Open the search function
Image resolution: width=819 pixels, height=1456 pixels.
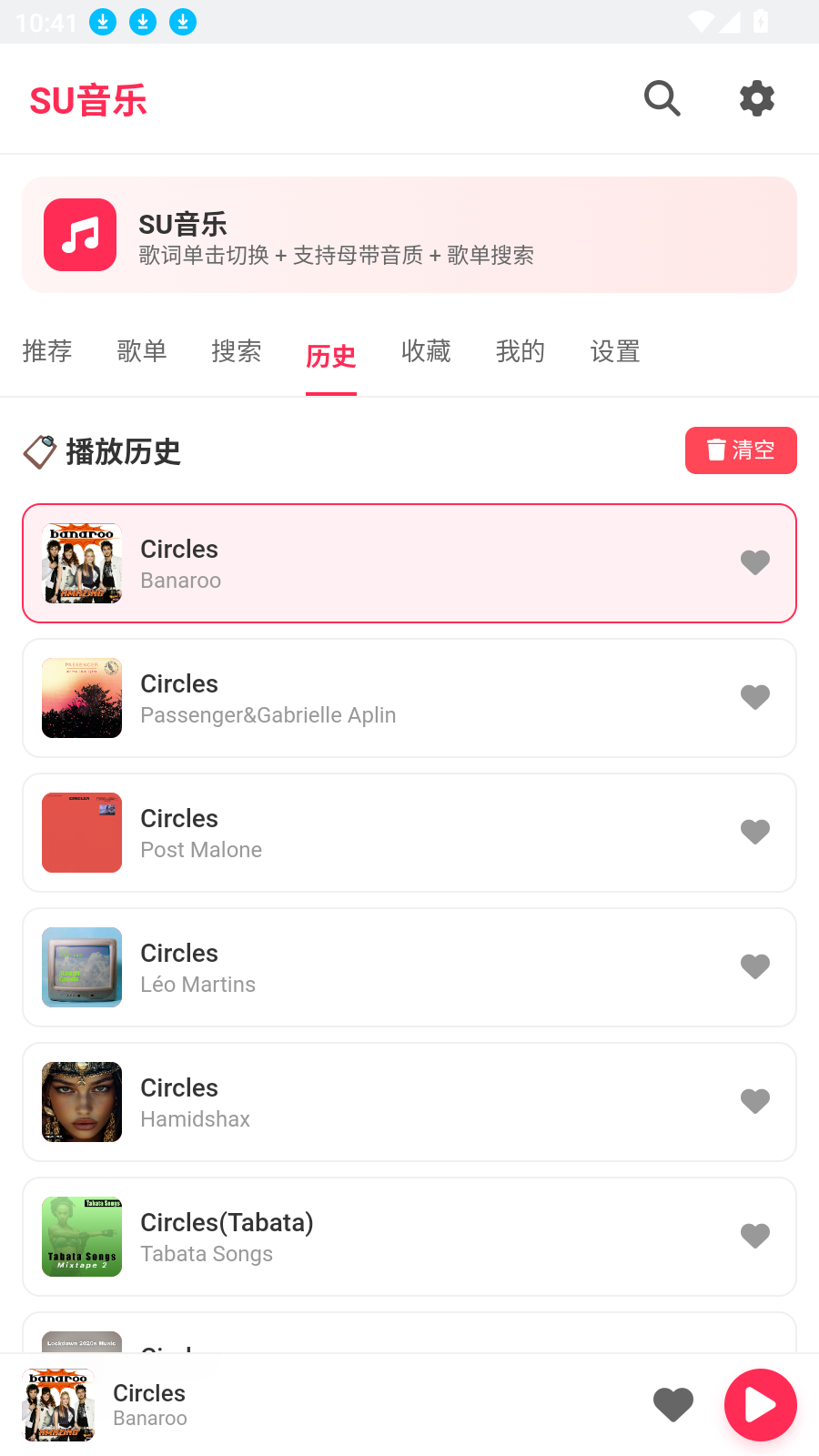[x=662, y=98]
